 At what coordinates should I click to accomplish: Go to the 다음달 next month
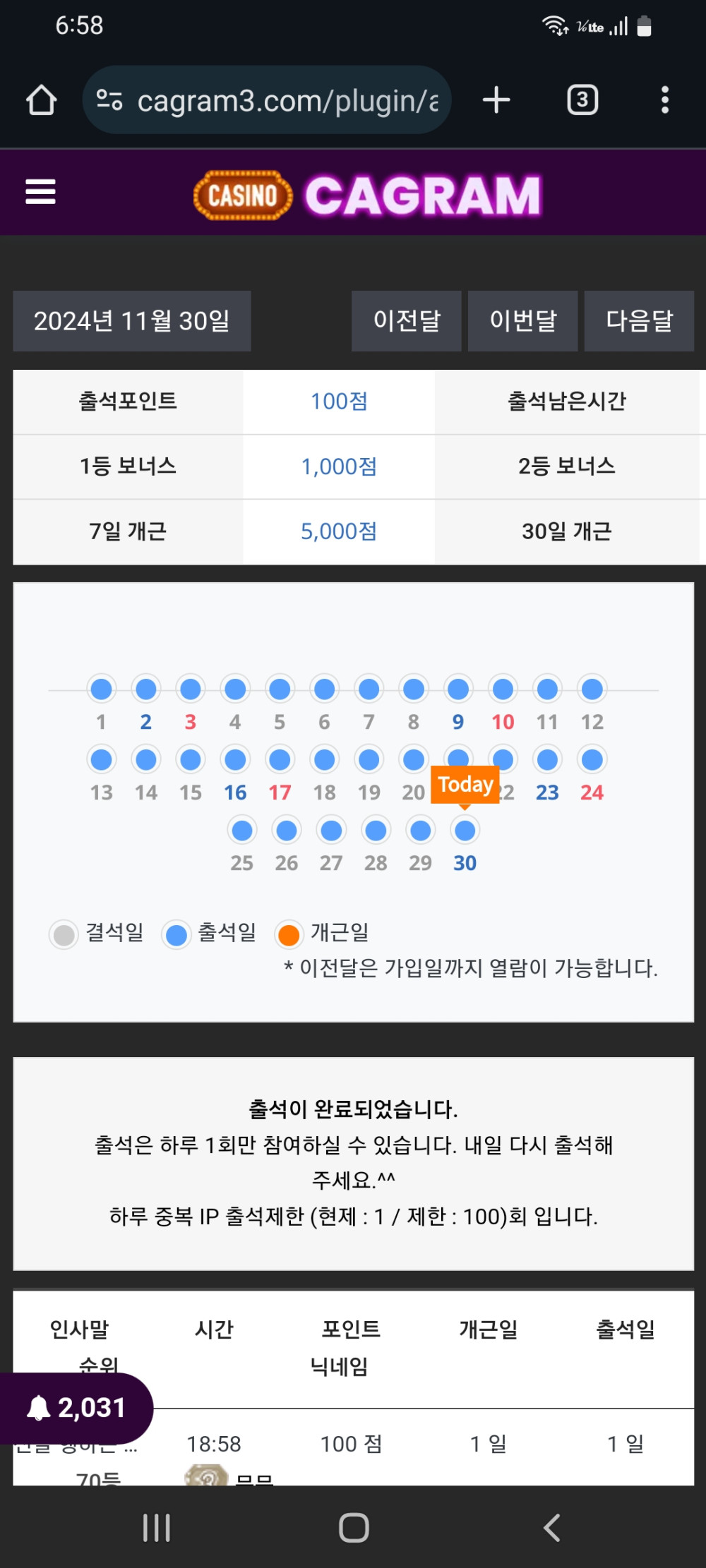tap(639, 321)
